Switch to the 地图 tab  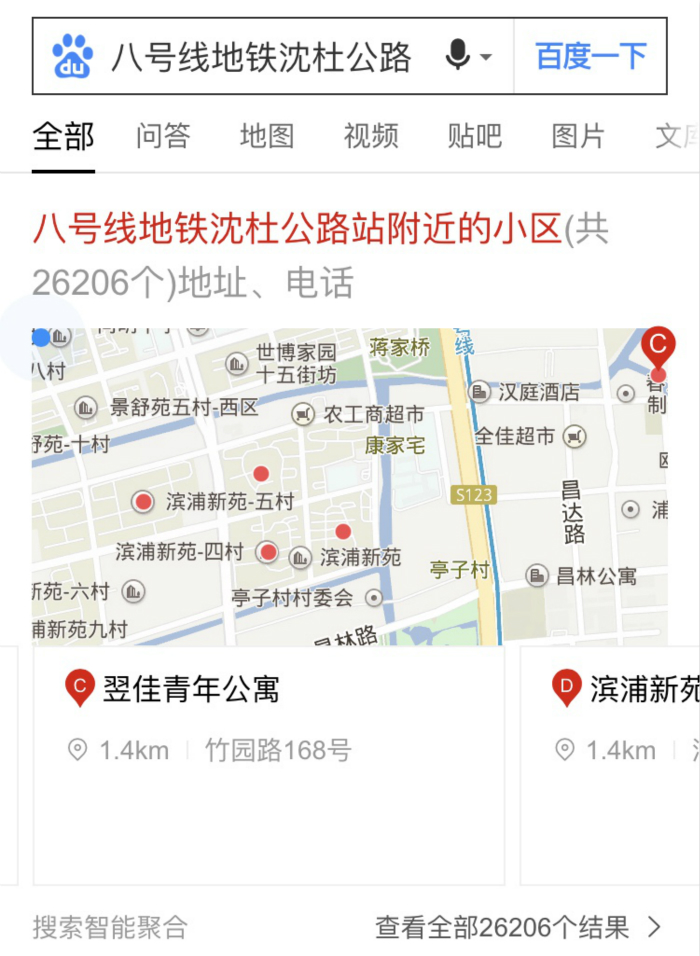point(267,136)
